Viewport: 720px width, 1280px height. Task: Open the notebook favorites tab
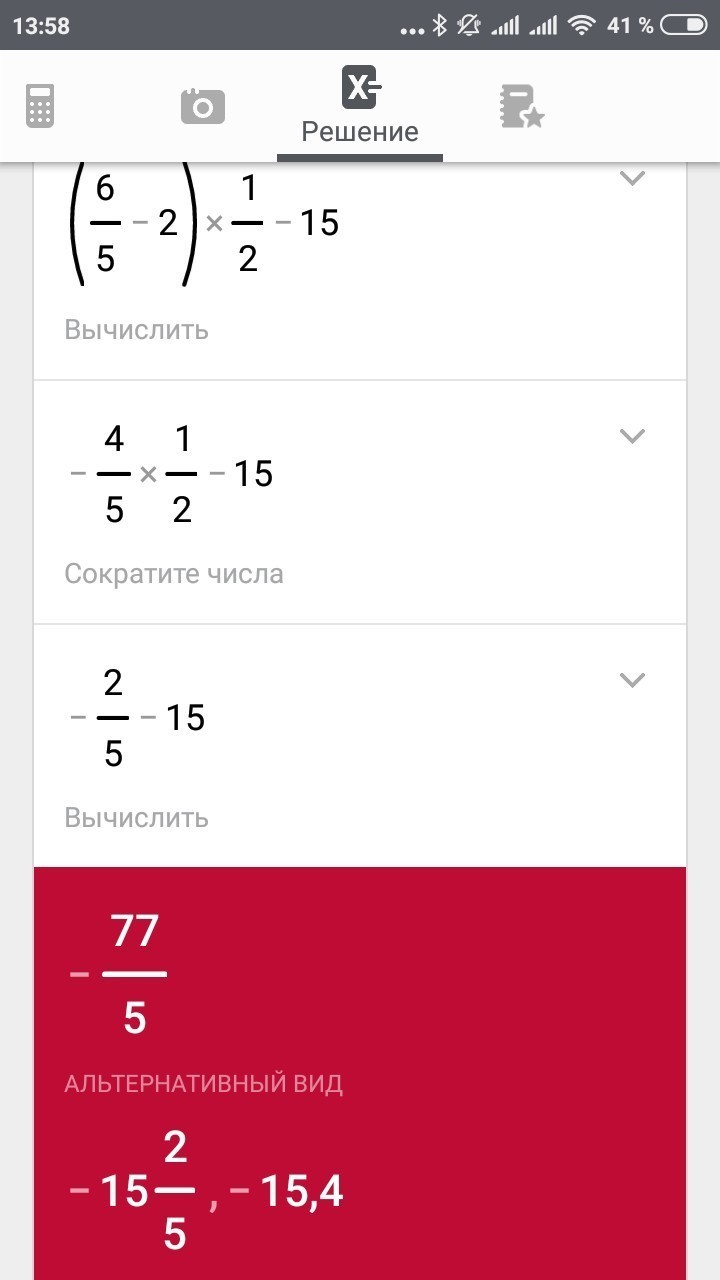coord(522,106)
